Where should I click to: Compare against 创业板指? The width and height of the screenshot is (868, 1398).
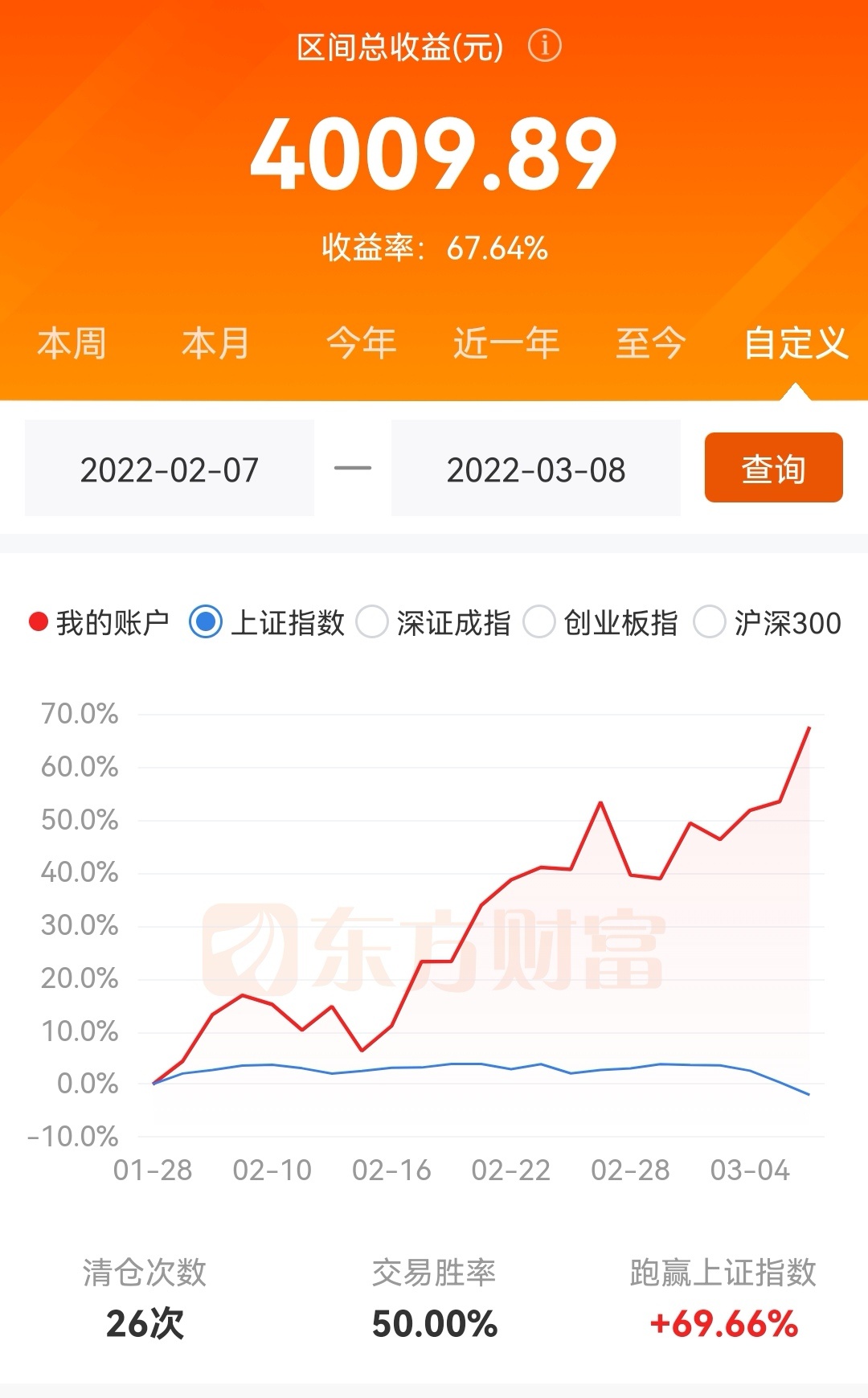coord(600,622)
